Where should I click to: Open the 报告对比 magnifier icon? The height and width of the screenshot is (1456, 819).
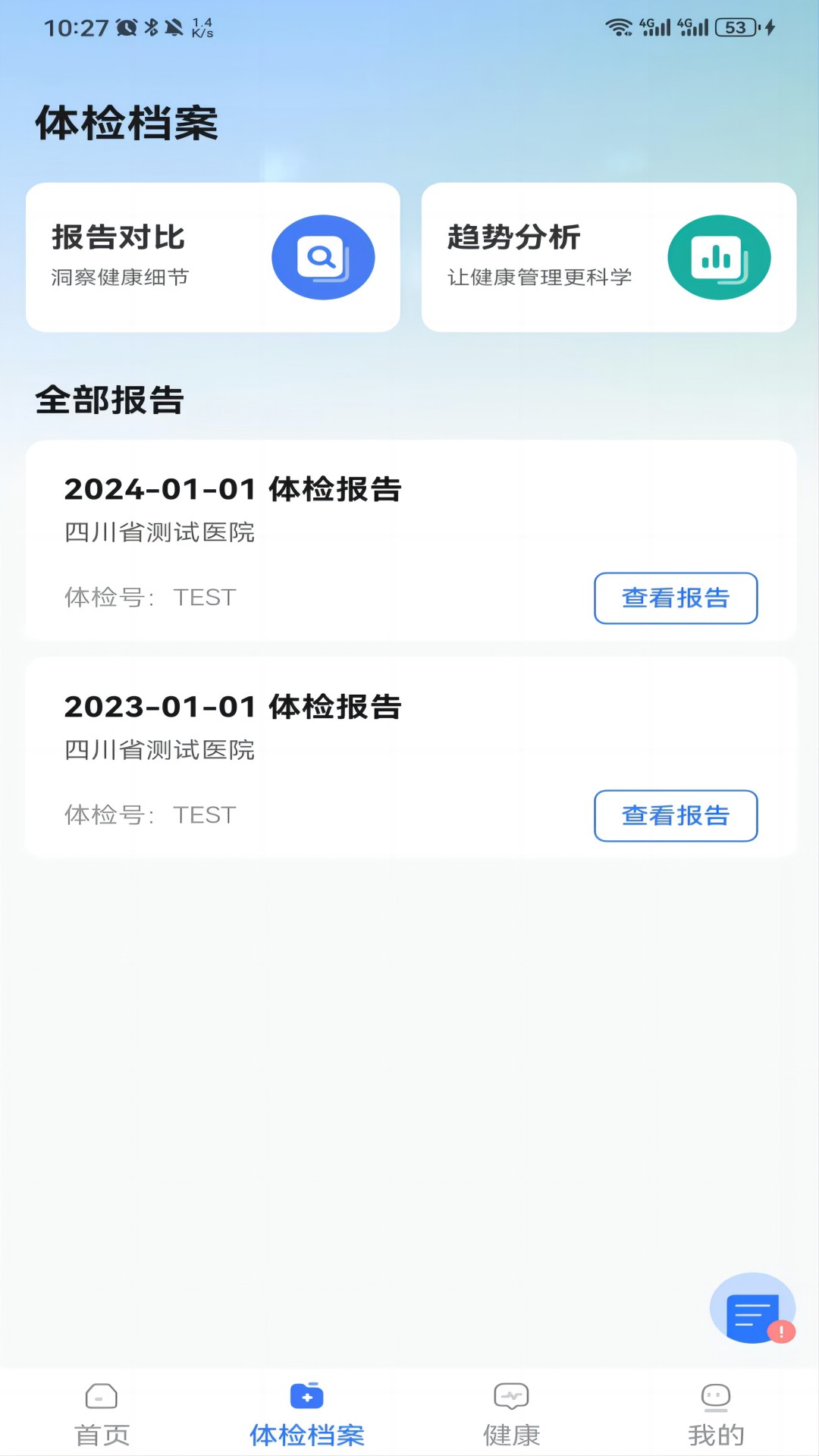[x=322, y=256]
